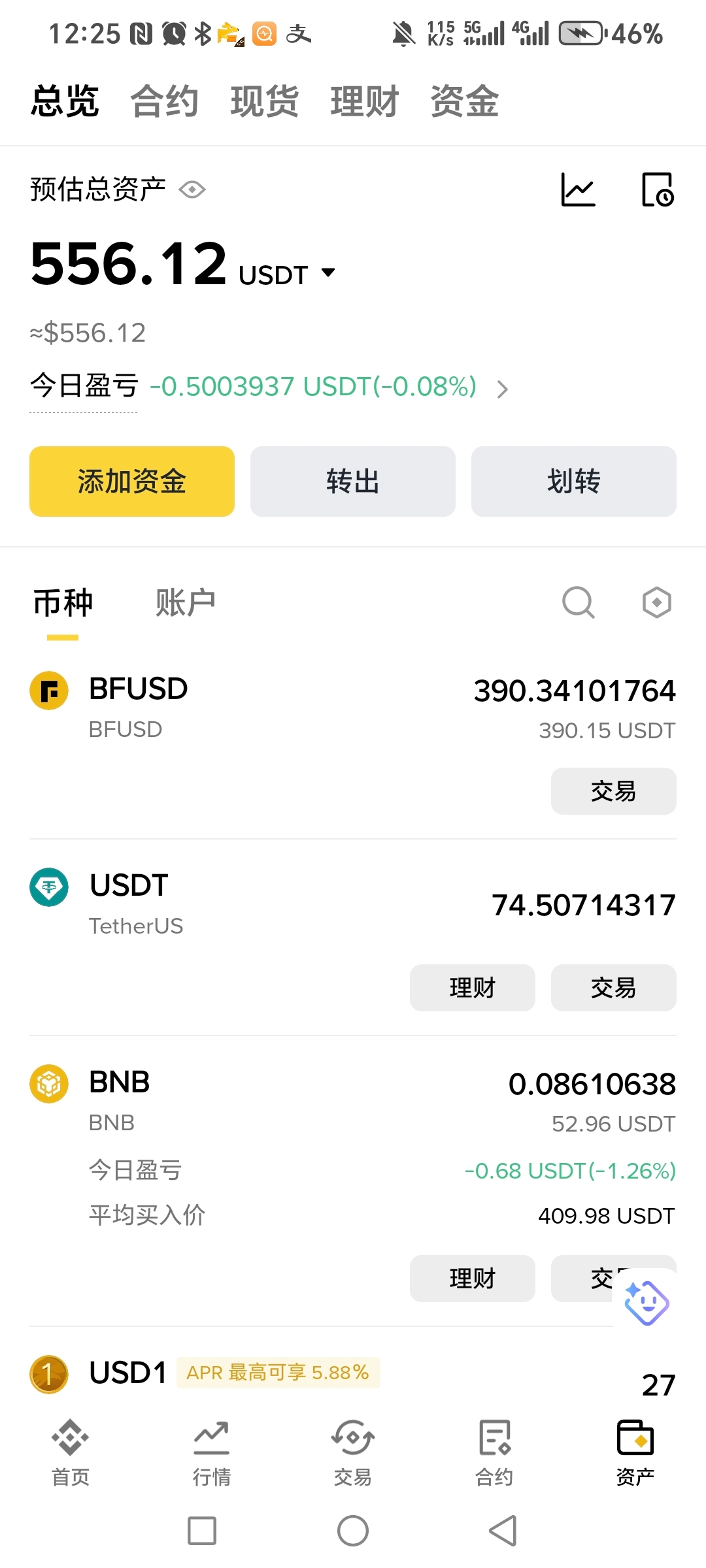
Task: Open 划转 transfer
Action: pyautogui.click(x=574, y=482)
